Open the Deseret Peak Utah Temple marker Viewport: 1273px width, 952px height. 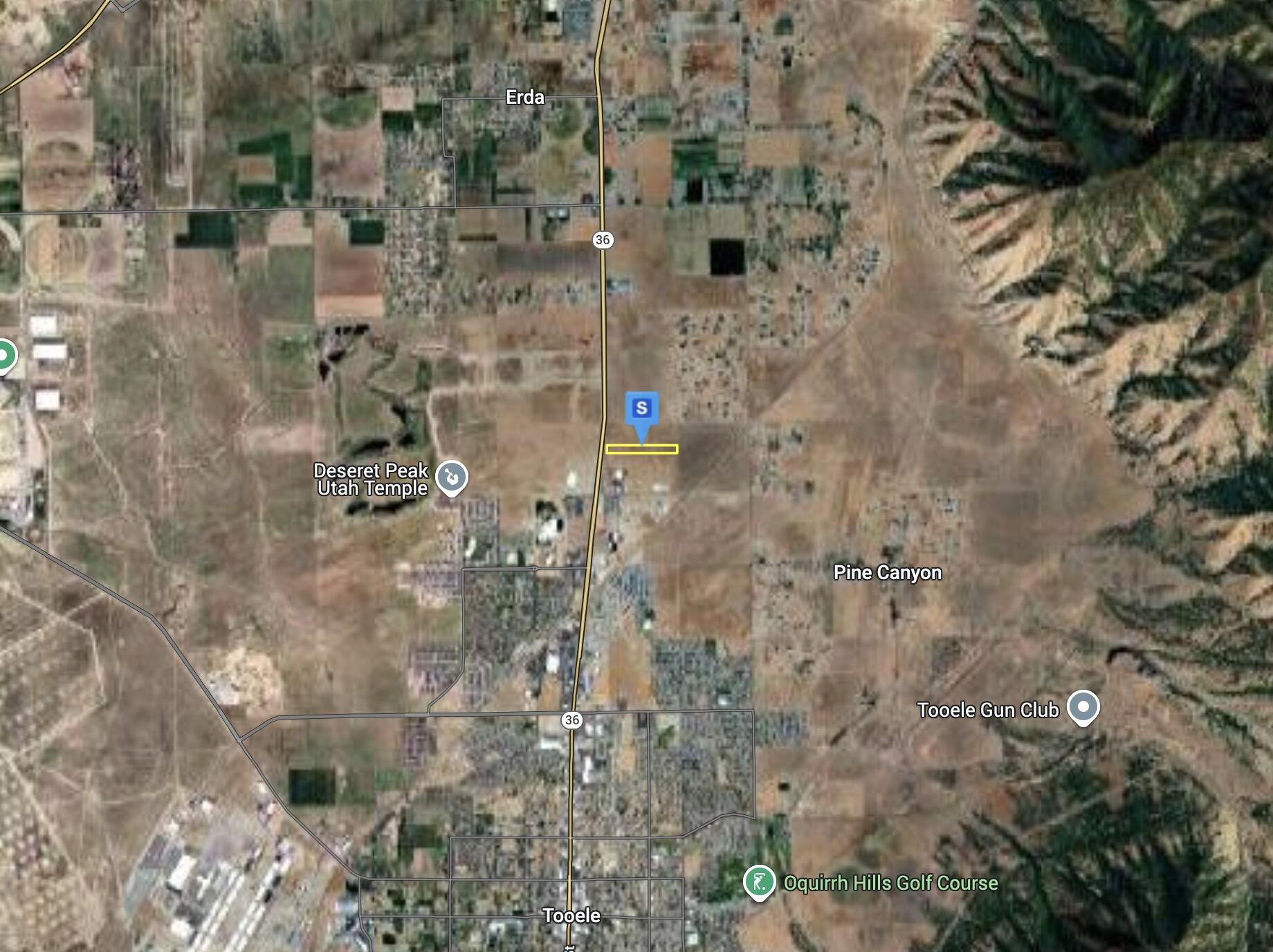(452, 477)
